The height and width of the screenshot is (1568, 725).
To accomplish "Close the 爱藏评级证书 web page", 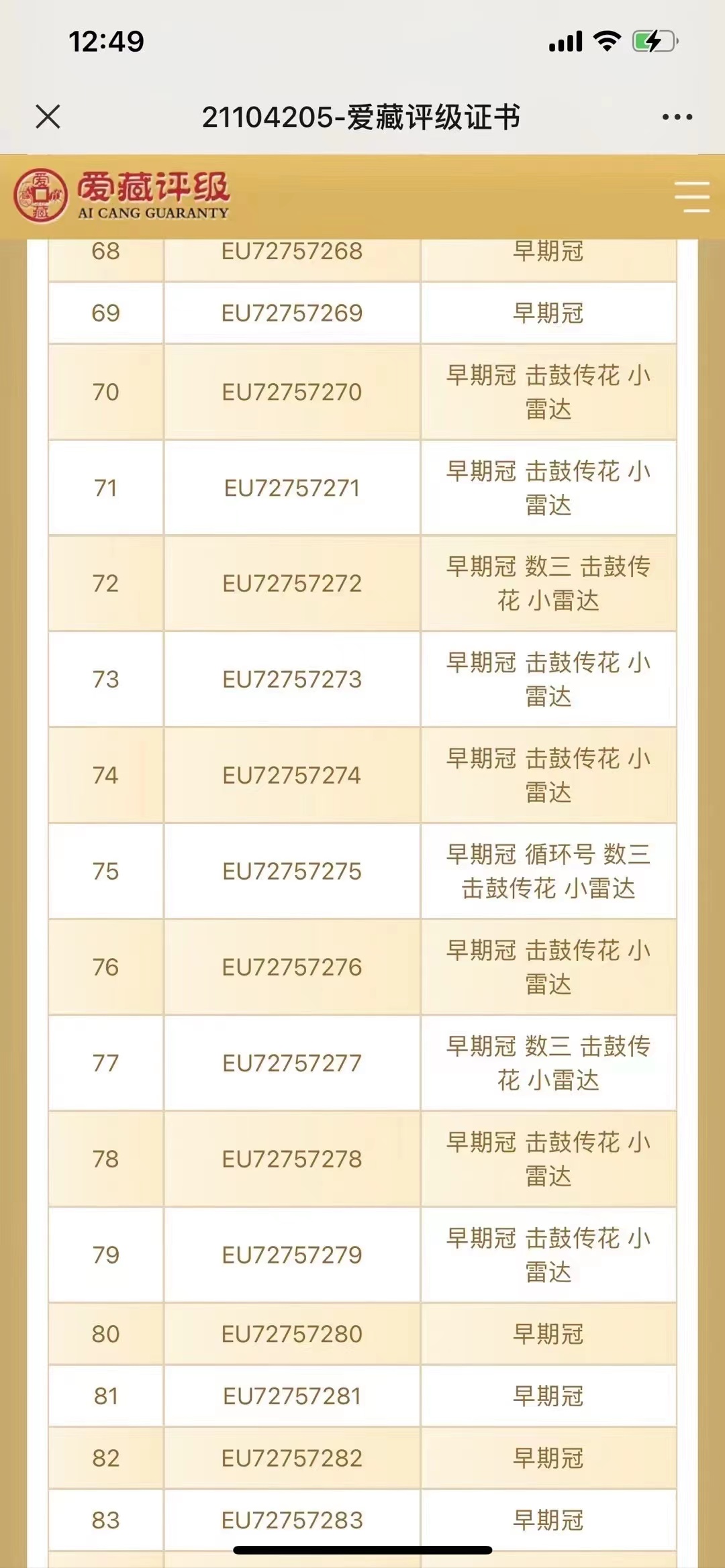I will 48,117.
